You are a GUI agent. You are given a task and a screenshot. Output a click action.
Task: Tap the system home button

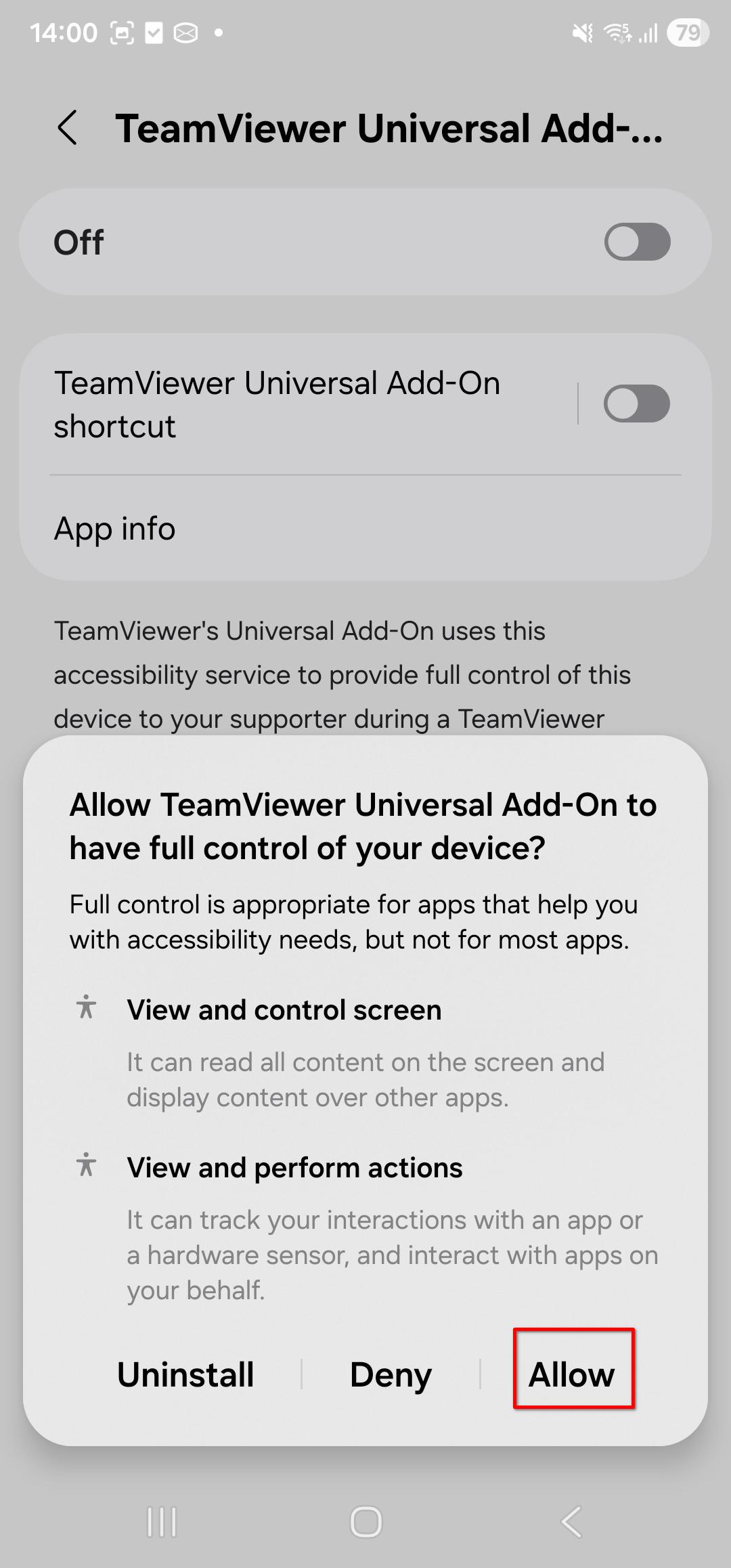click(365, 1523)
